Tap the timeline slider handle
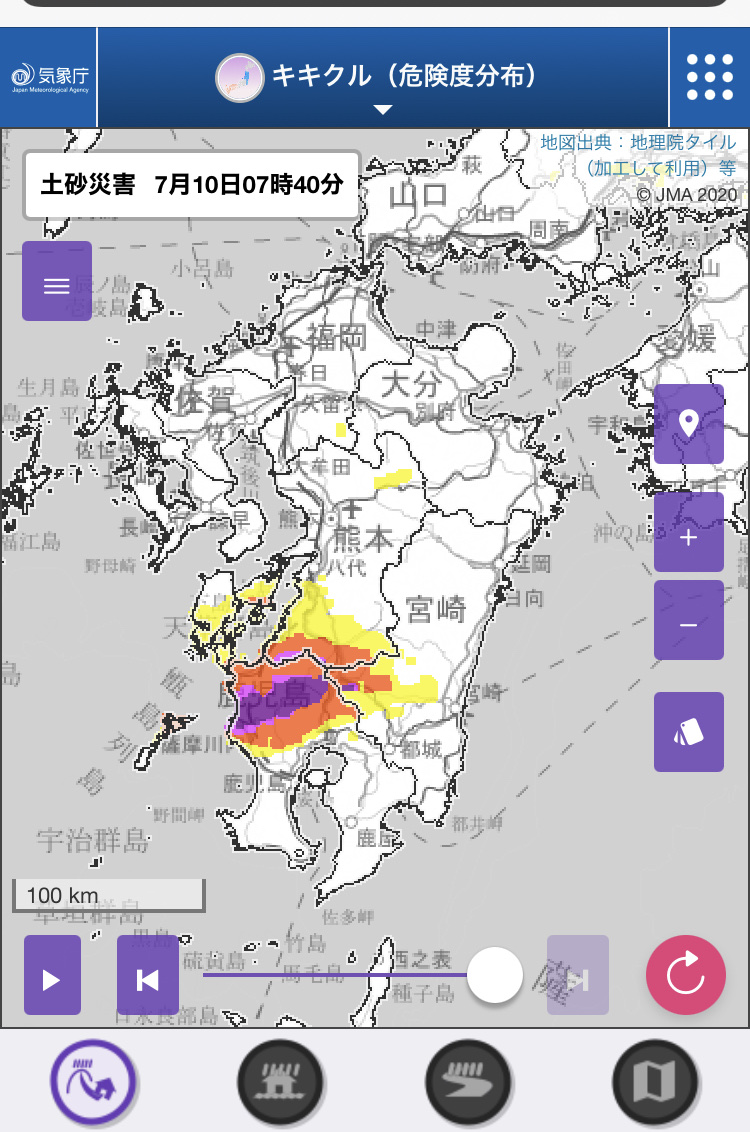 (494, 975)
